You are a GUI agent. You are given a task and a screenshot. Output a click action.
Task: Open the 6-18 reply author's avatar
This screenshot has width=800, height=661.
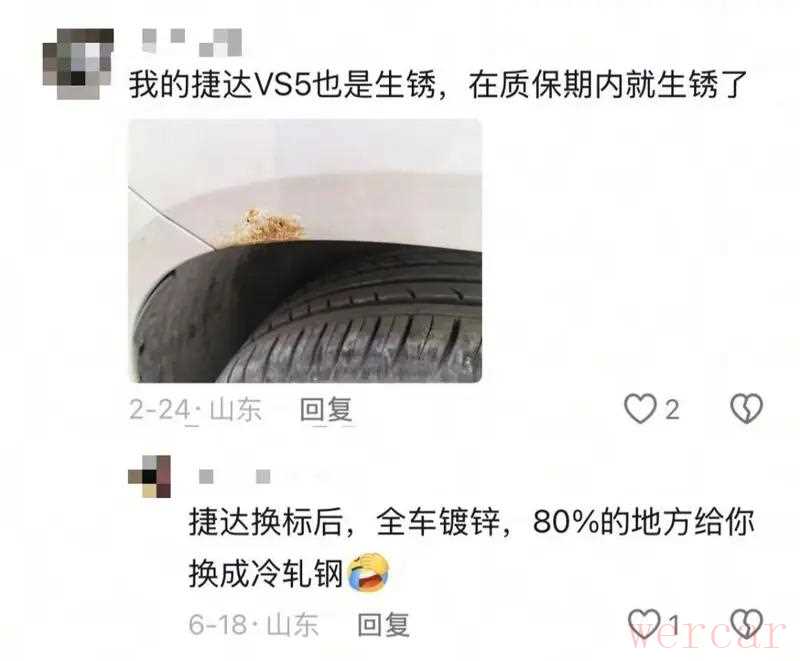click(x=149, y=476)
